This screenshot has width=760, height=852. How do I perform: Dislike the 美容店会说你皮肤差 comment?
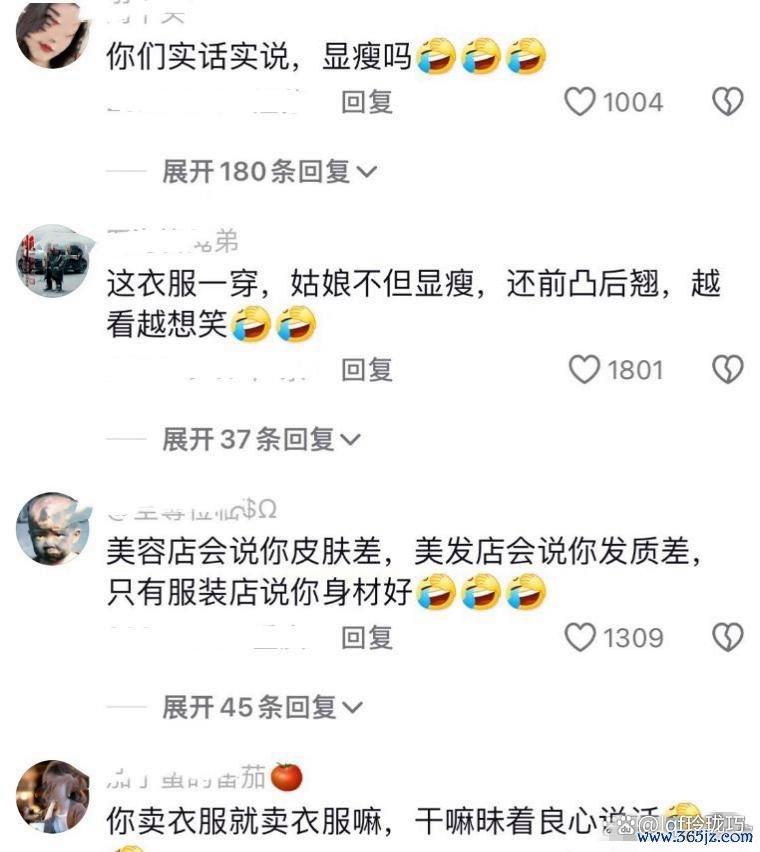[x=727, y=637]
